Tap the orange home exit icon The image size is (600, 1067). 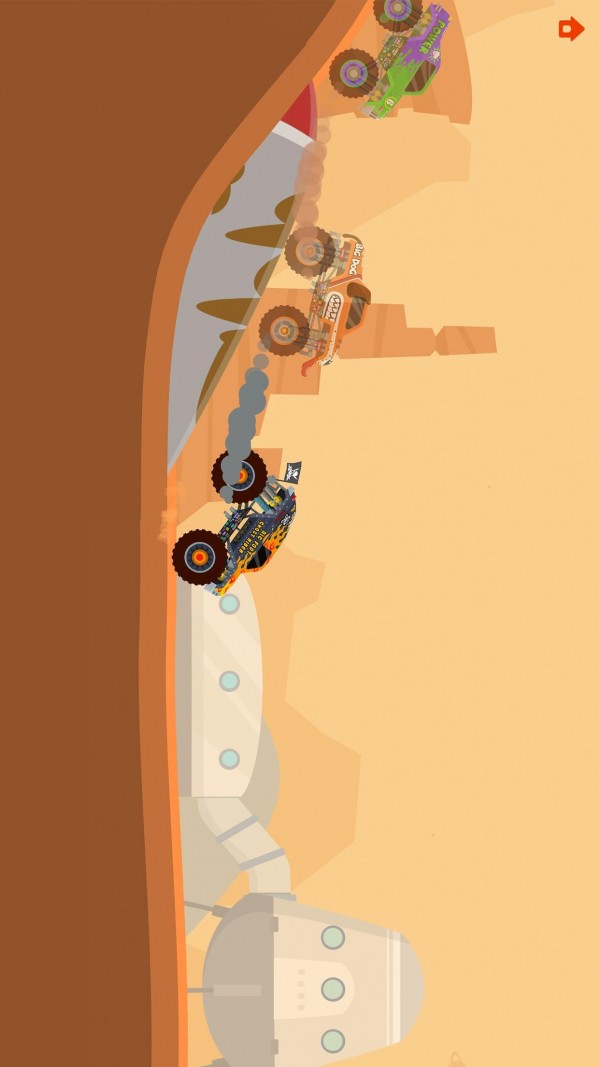pyautogui.click(x=570, y=29)
